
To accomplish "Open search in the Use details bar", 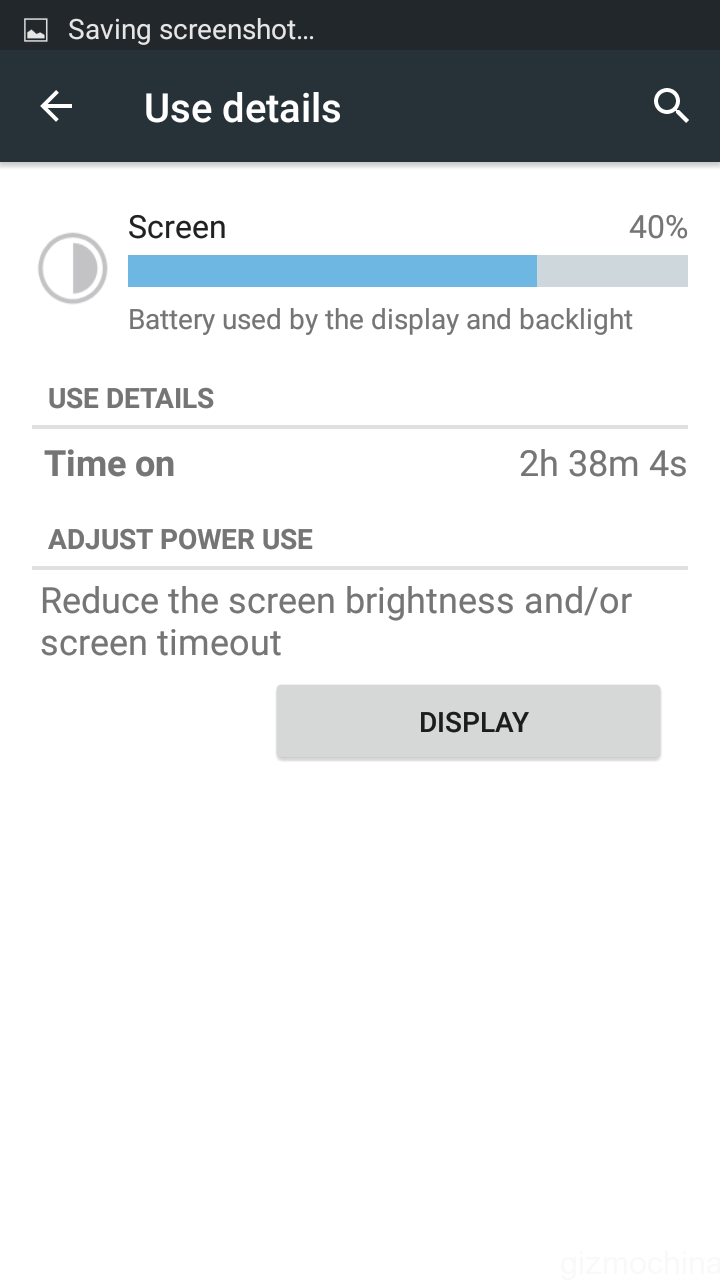I will click(x=671, y=105).
